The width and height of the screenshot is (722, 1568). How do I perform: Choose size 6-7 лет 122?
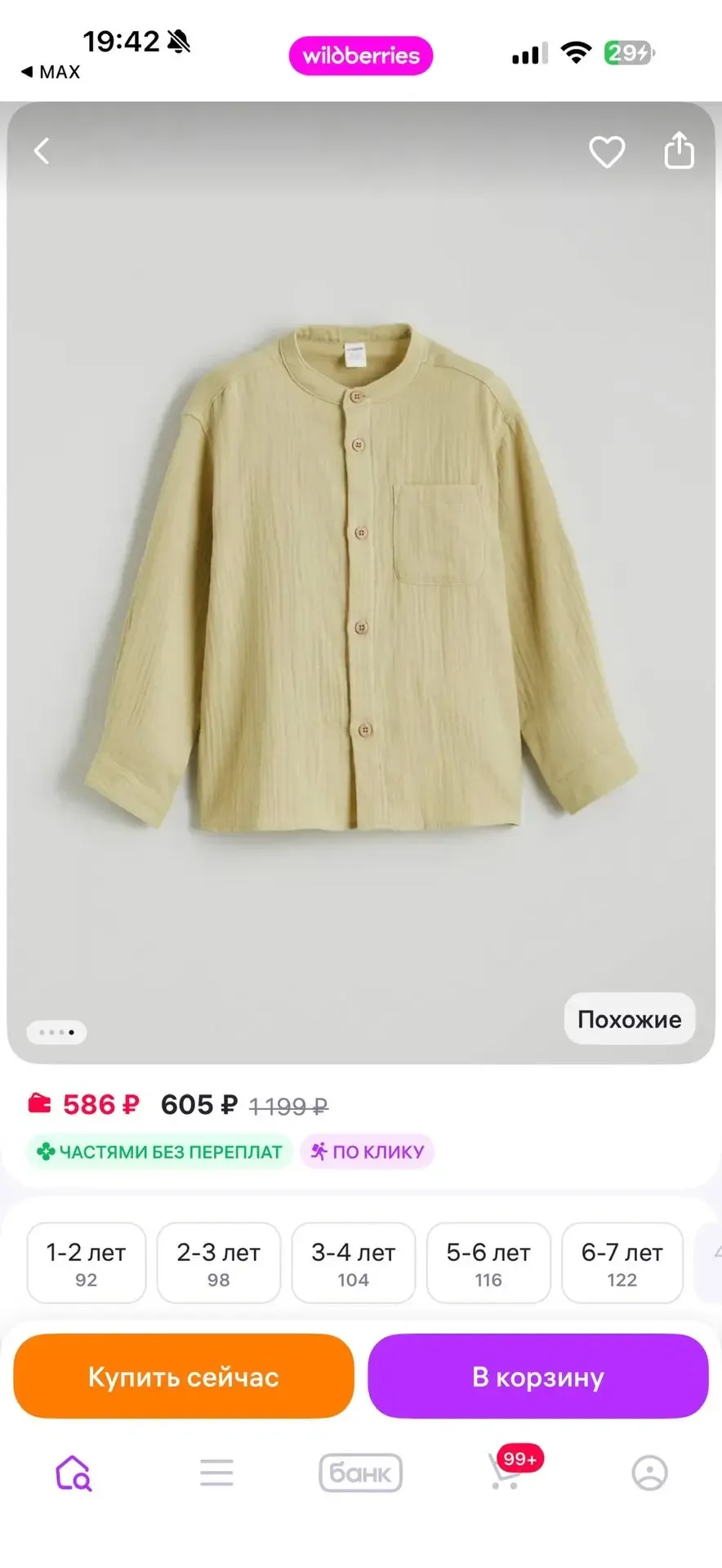[622, 1263]
